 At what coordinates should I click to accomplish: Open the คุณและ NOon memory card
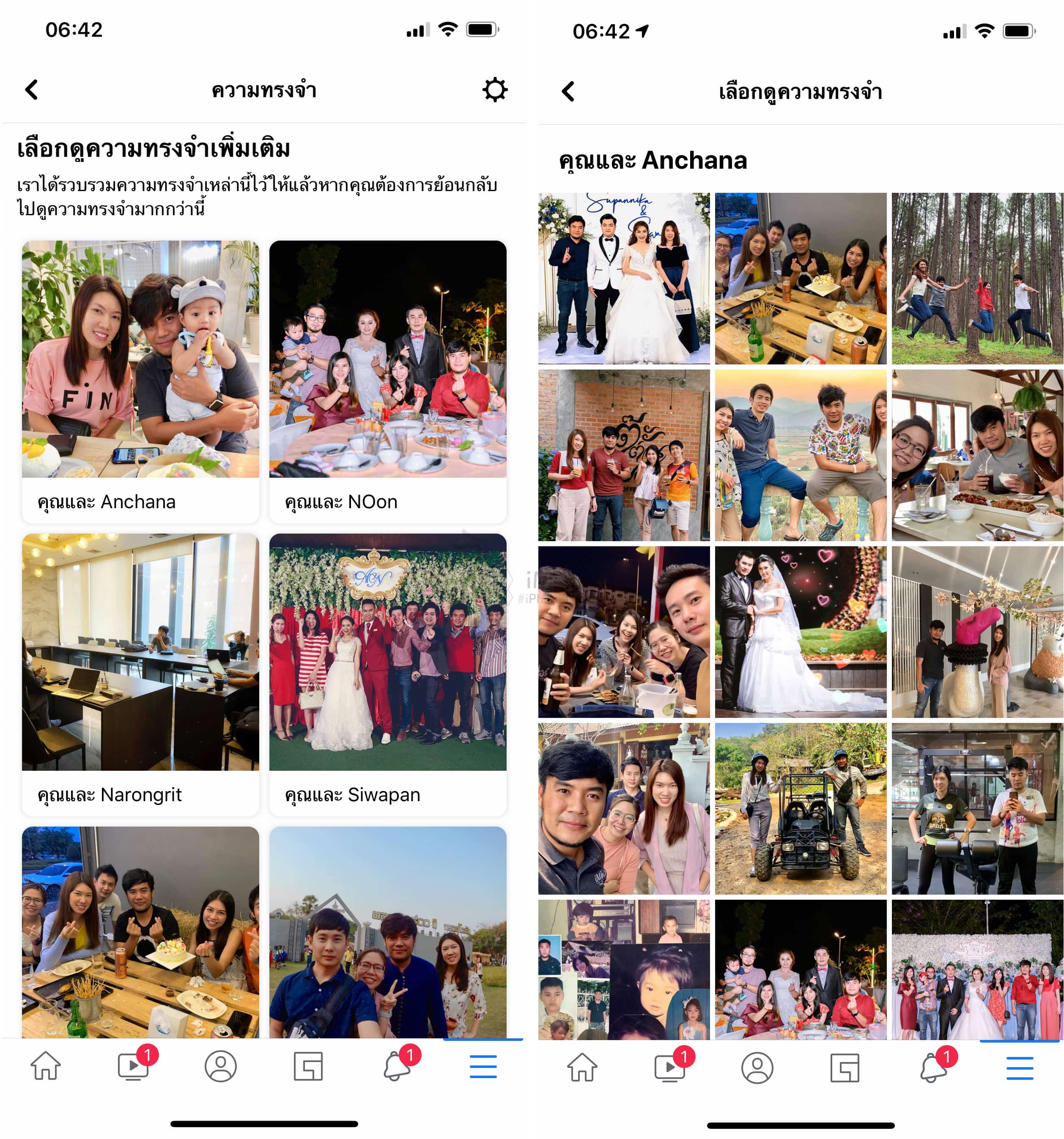(x=388, y=381)
